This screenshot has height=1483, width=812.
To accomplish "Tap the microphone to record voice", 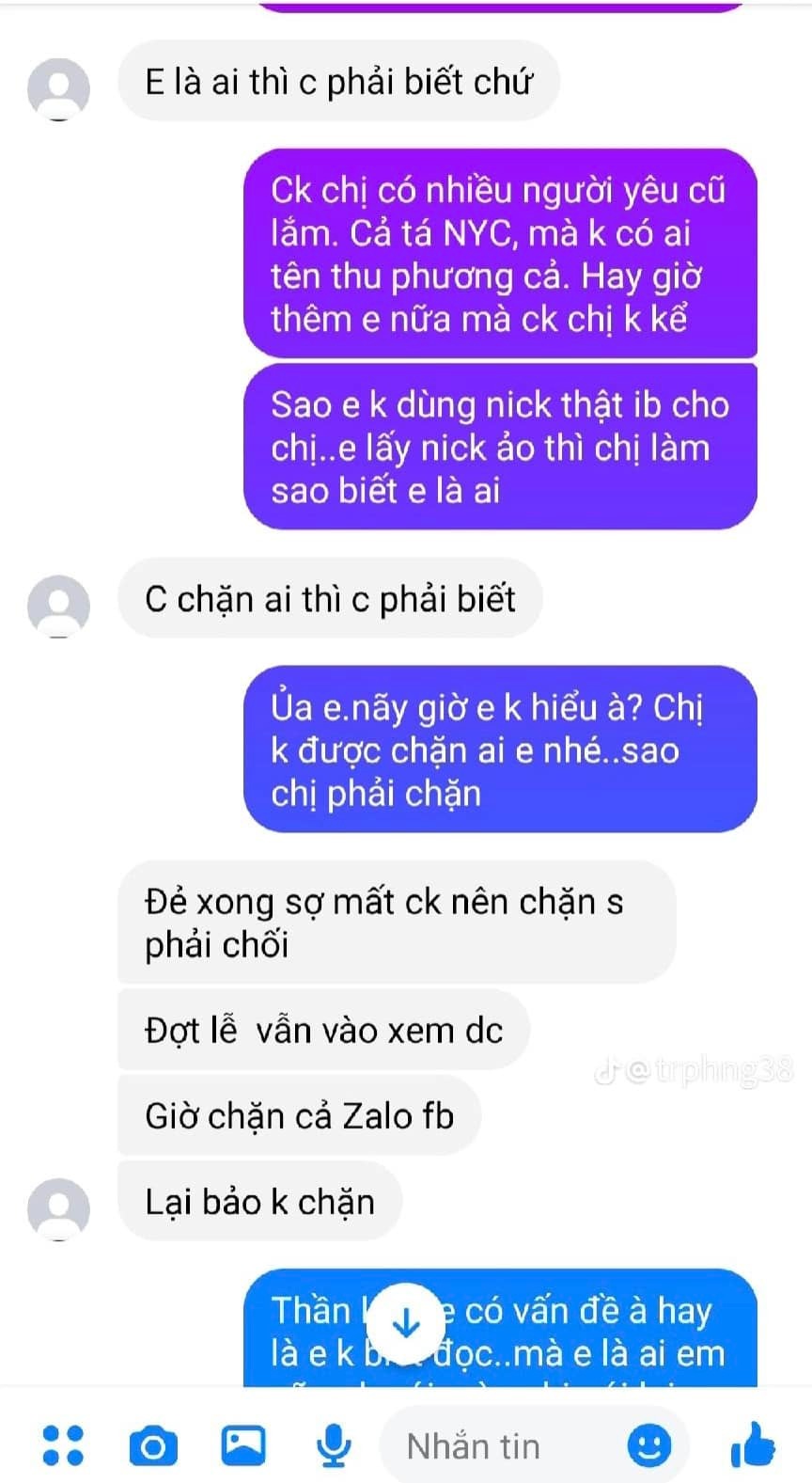I will 333,1444.
